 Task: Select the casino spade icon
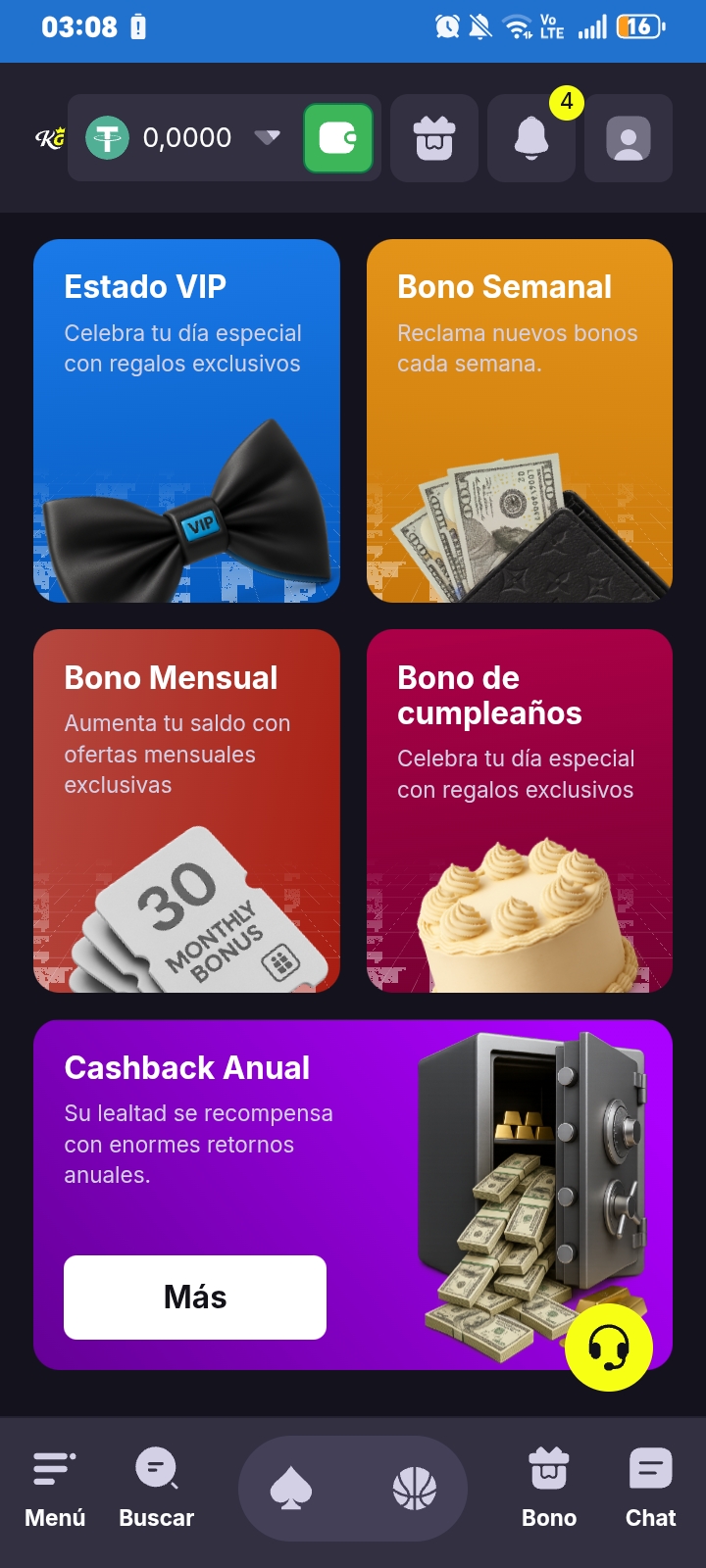click(x=291, y=1490)
